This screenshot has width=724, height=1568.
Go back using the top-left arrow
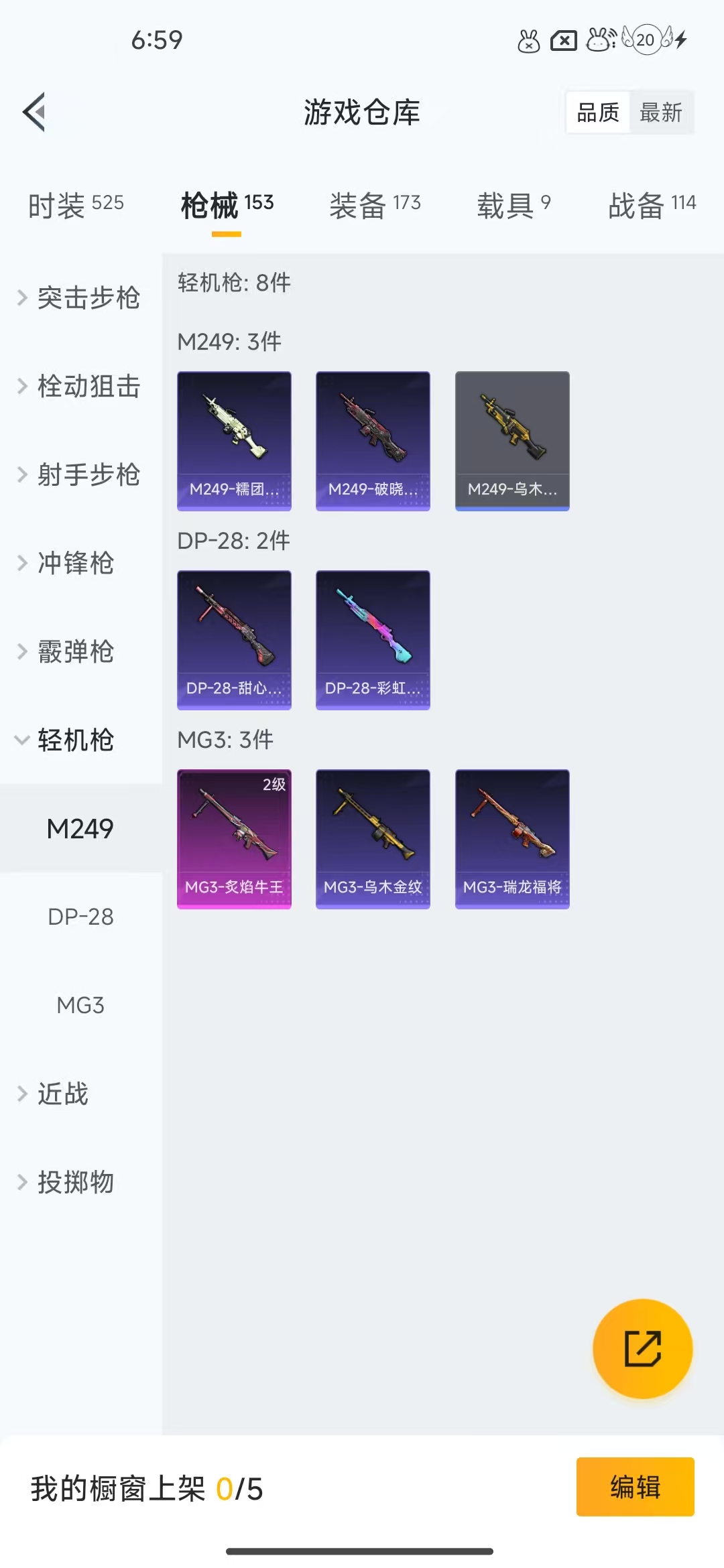click(x=34, y=112)
